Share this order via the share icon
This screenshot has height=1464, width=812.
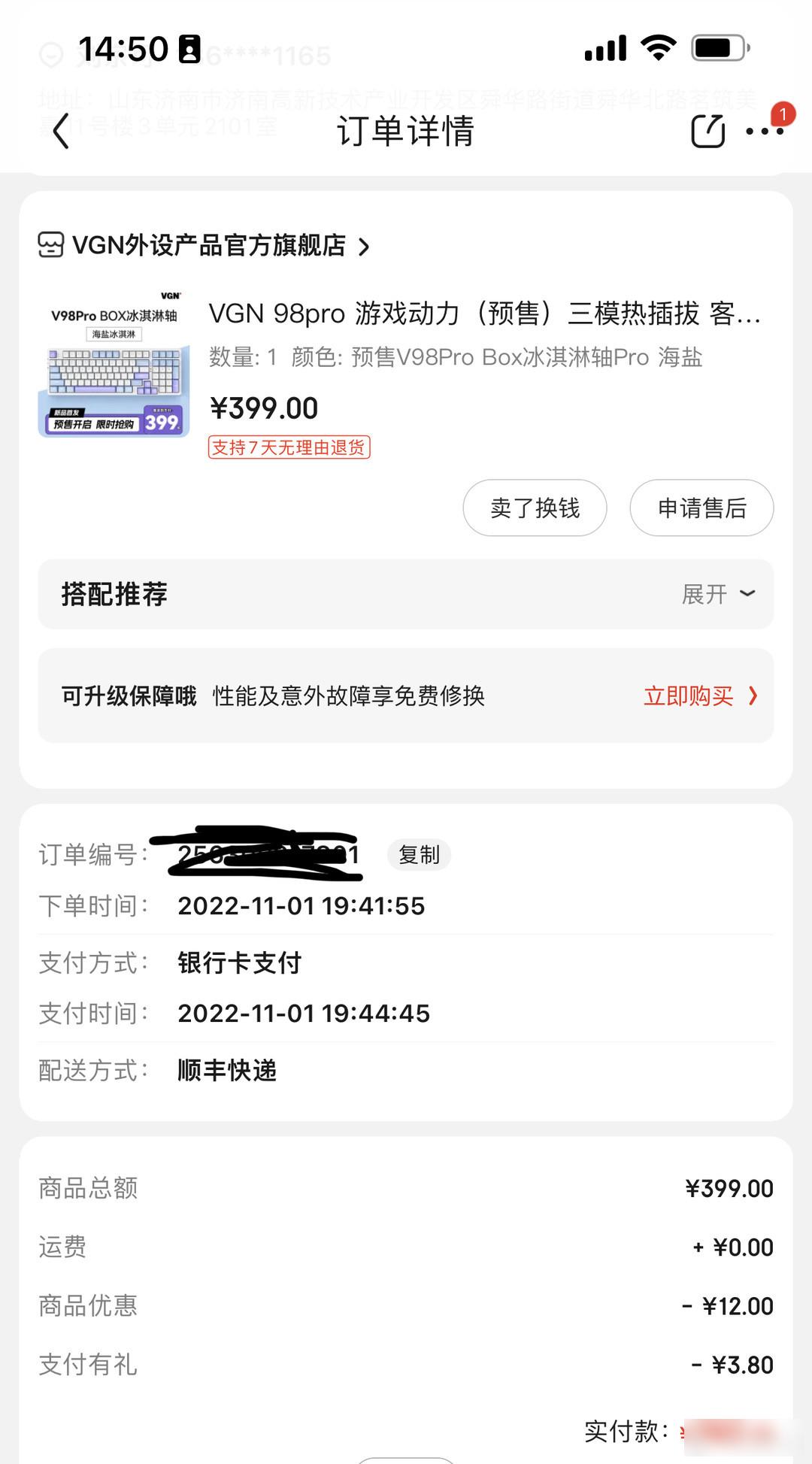coord(707,131)
